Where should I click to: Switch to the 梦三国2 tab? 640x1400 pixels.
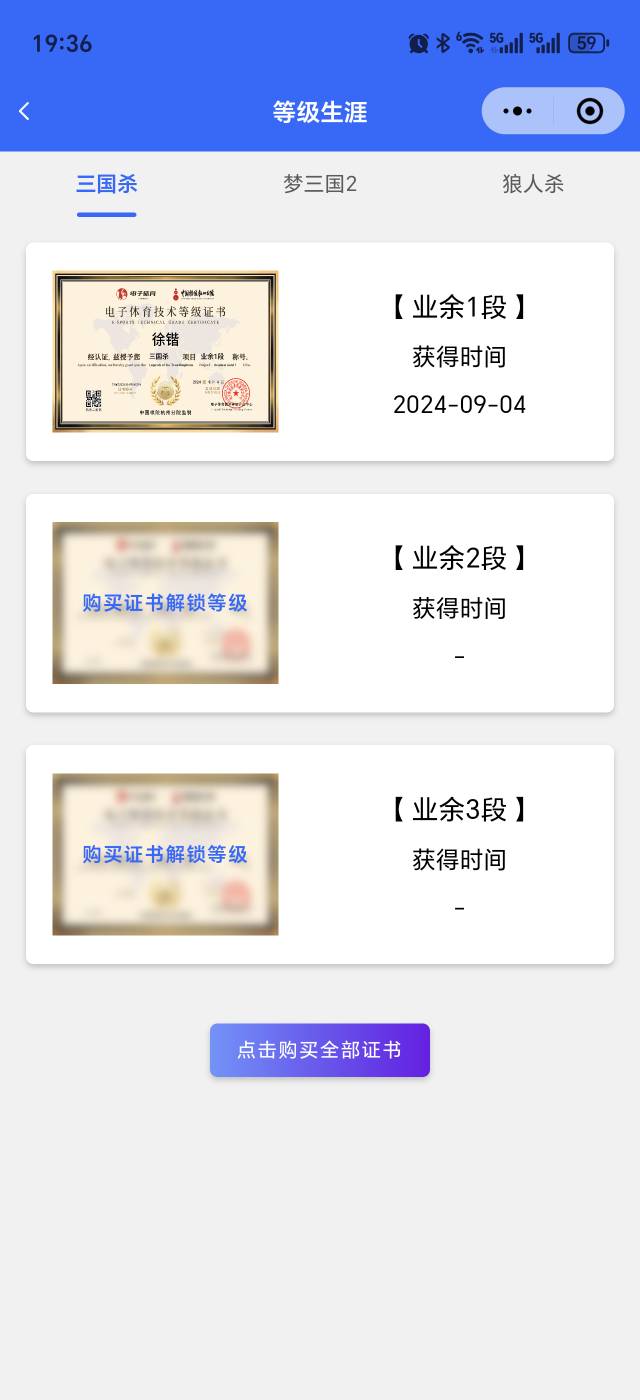pyautogui.click(x=320, y=184)
